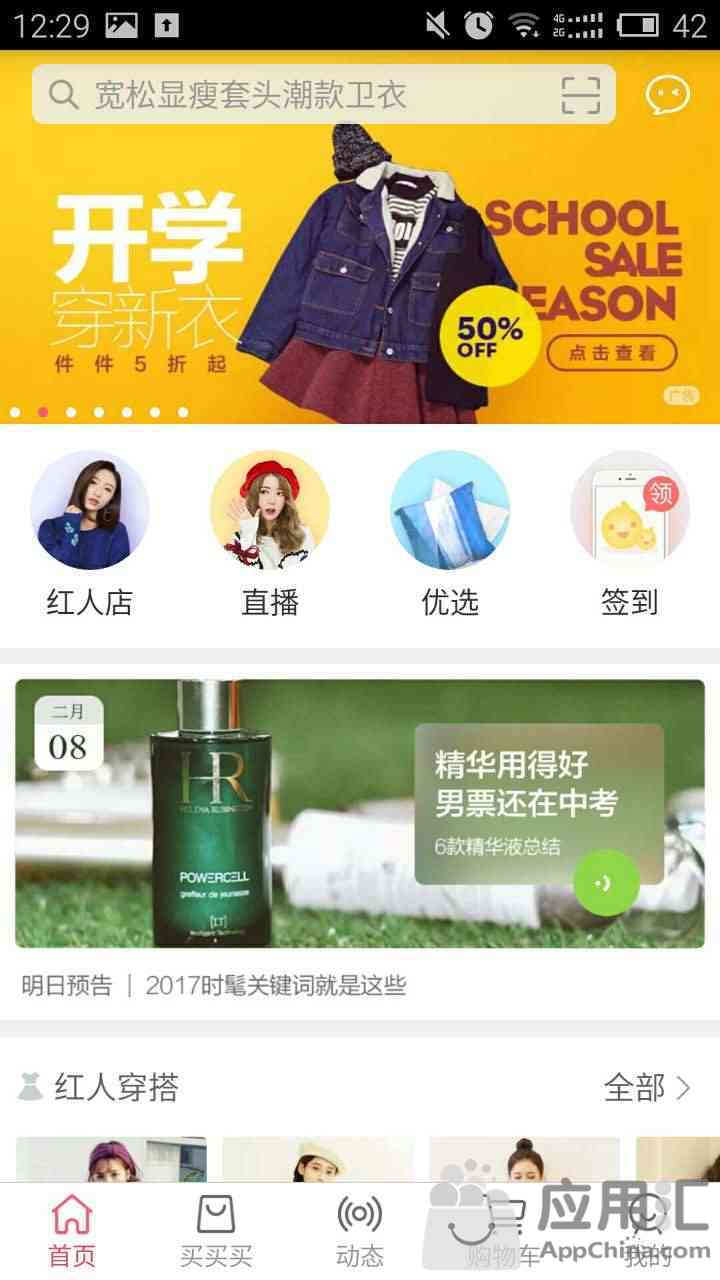Switch to the 买买买 tab

click(x=216, y=1230)
